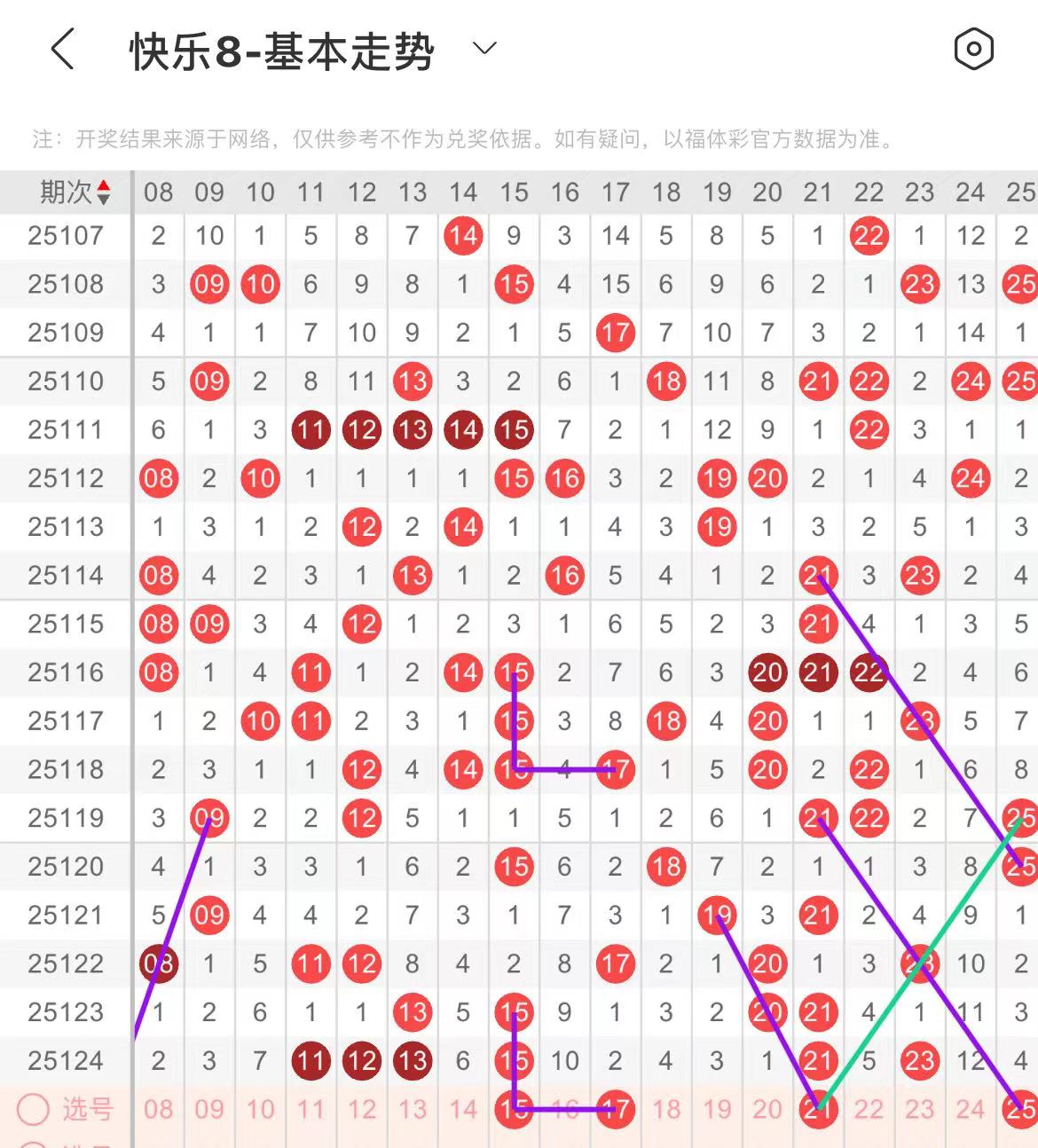The height and width of the screenshot is (1148, 1038).
Task: Pick number 08 in the 选号 row
Action: [159, 1109]
